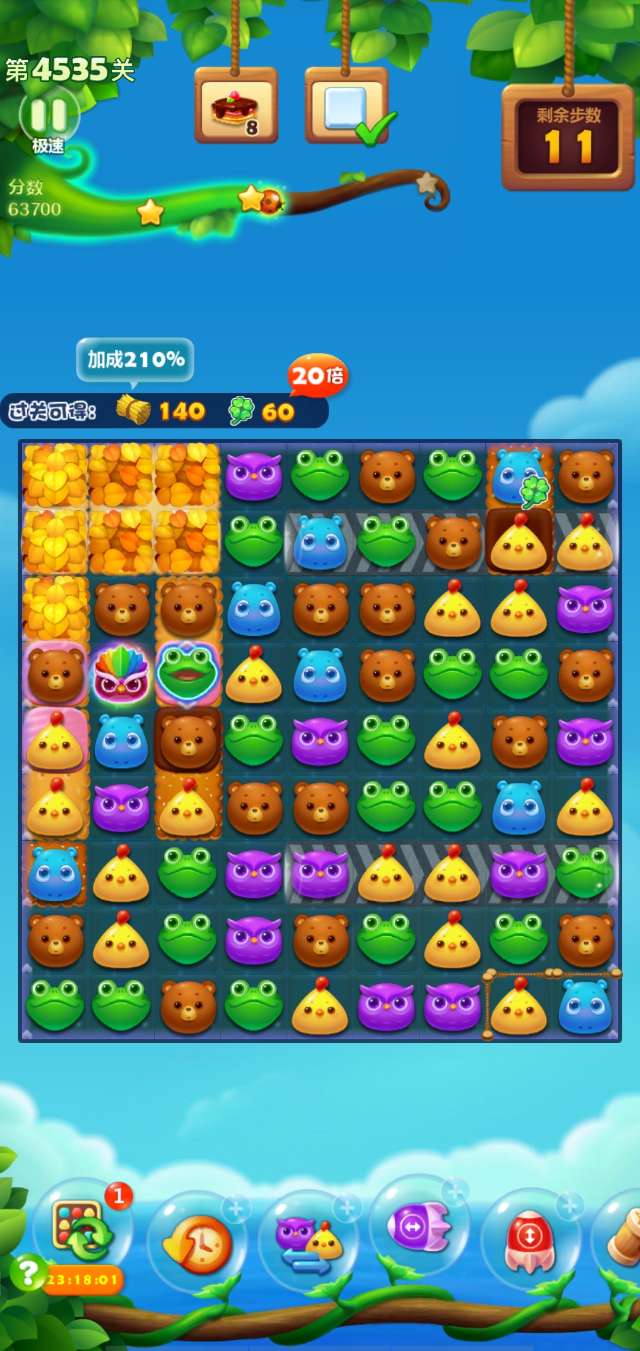Tap the glowing frog special piece
Image resolution: width=640 pixels, height=1351 pixels.
[187, 672]
